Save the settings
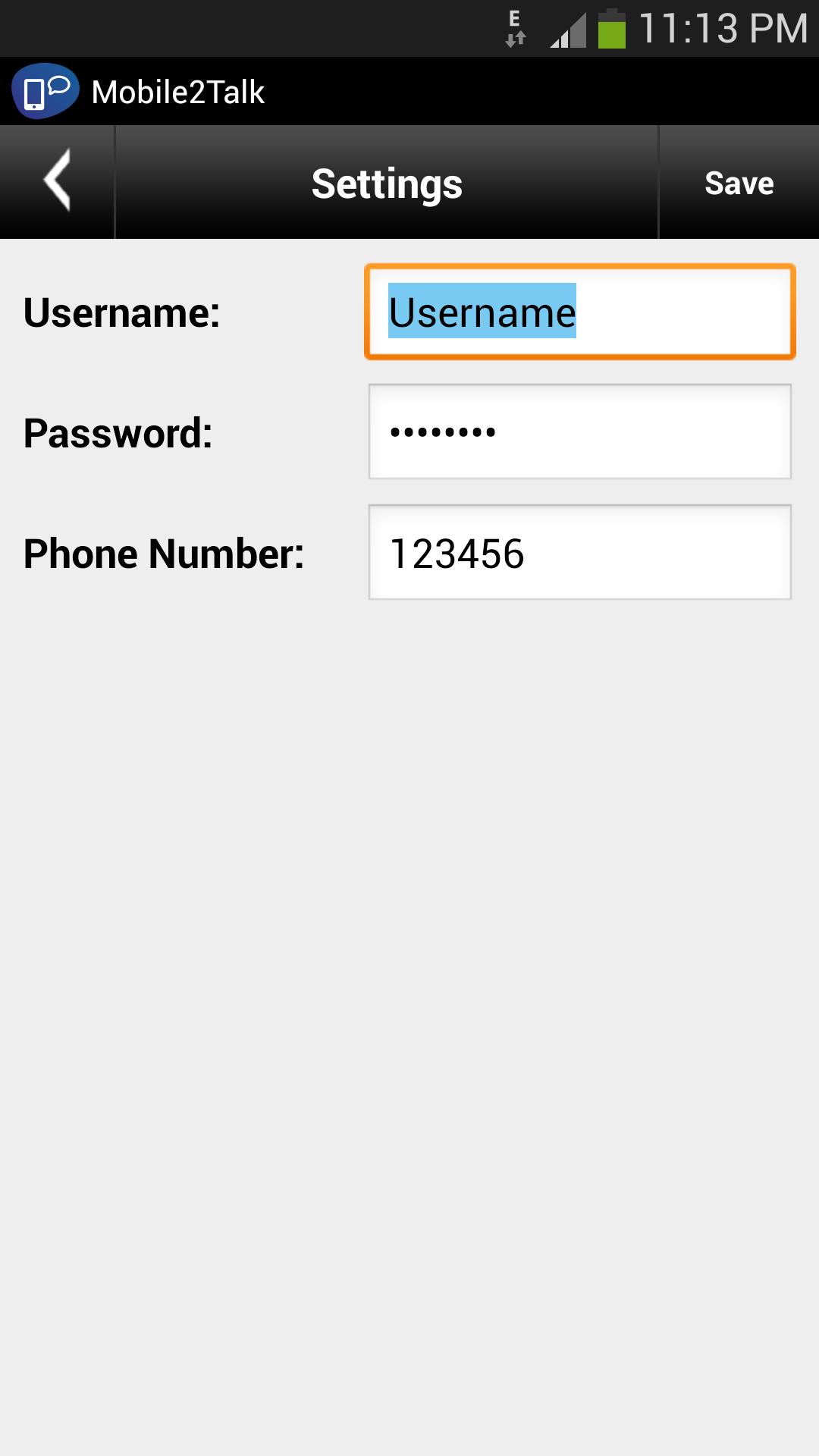The height and width of the screenshot is (1456, 819). (739, 183)
